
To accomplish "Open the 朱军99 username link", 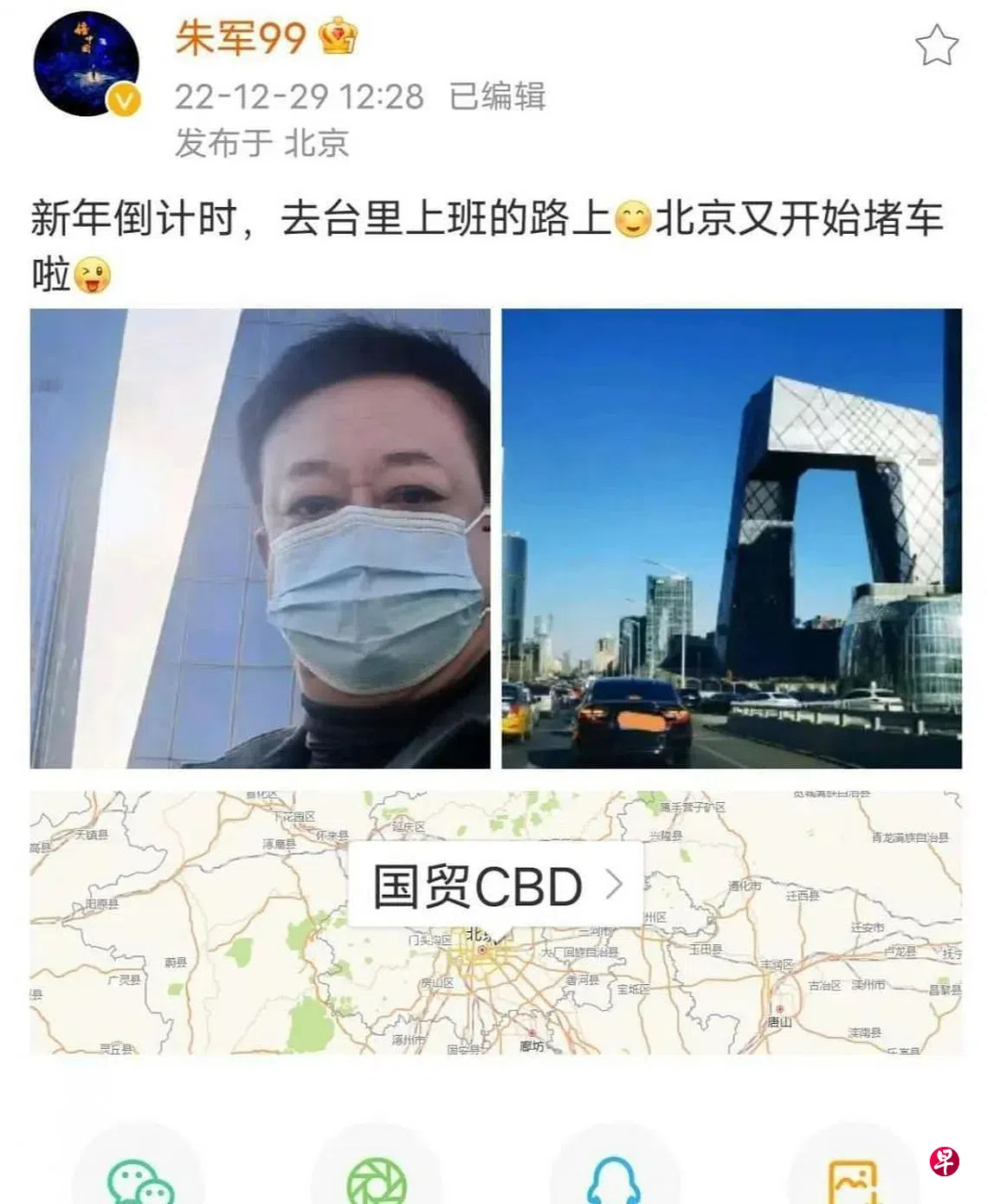I will [241, 38].
